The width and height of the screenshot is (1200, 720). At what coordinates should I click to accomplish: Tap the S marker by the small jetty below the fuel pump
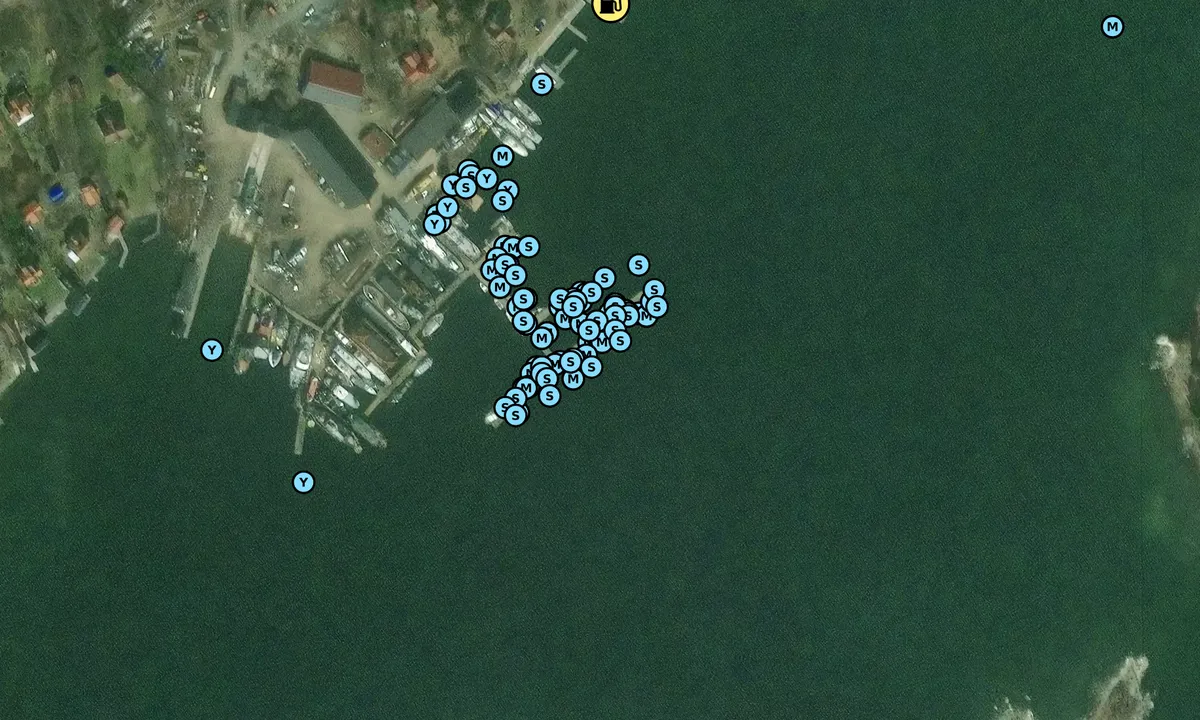pyautogui.click(x=542, y=84)
